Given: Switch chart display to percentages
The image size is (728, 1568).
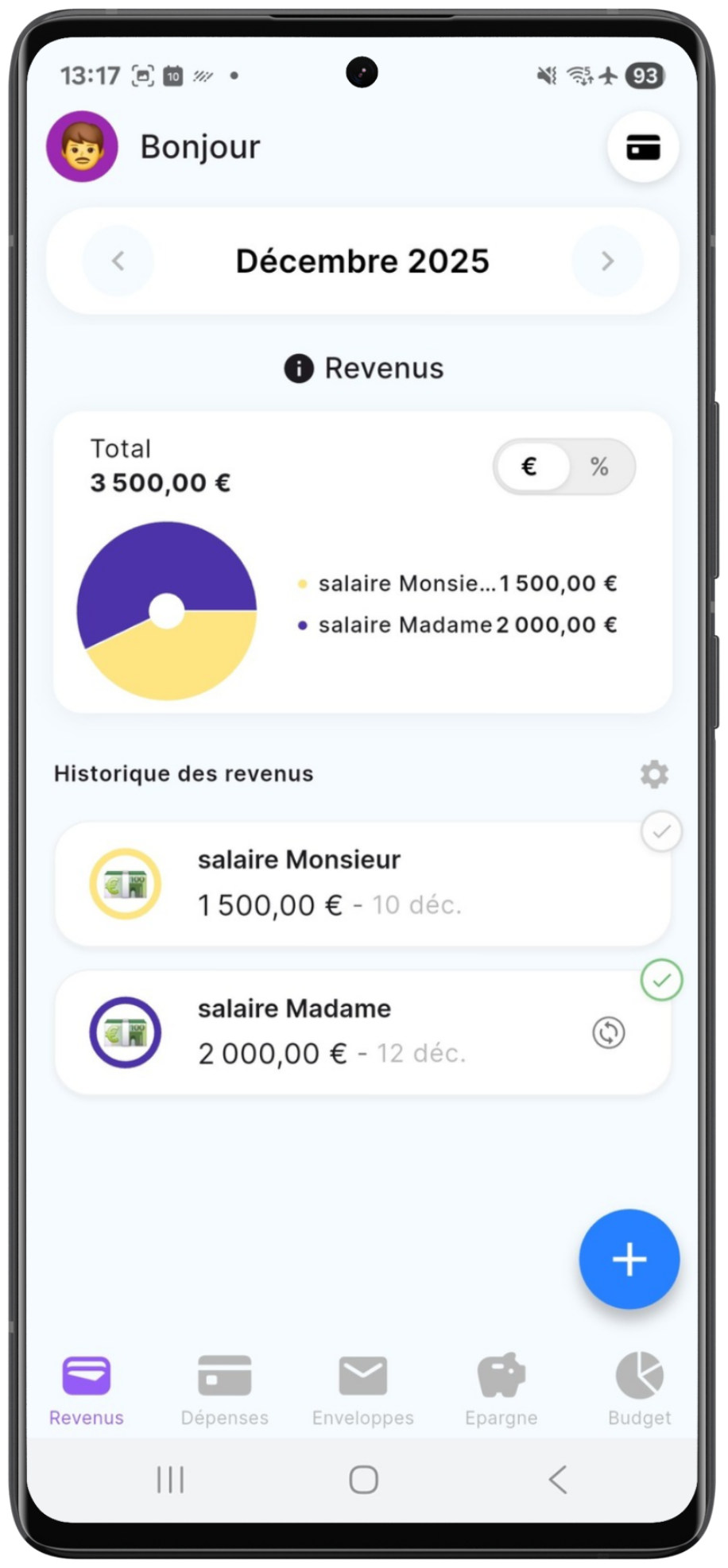Looking at the screenshot, I should 599,467.
